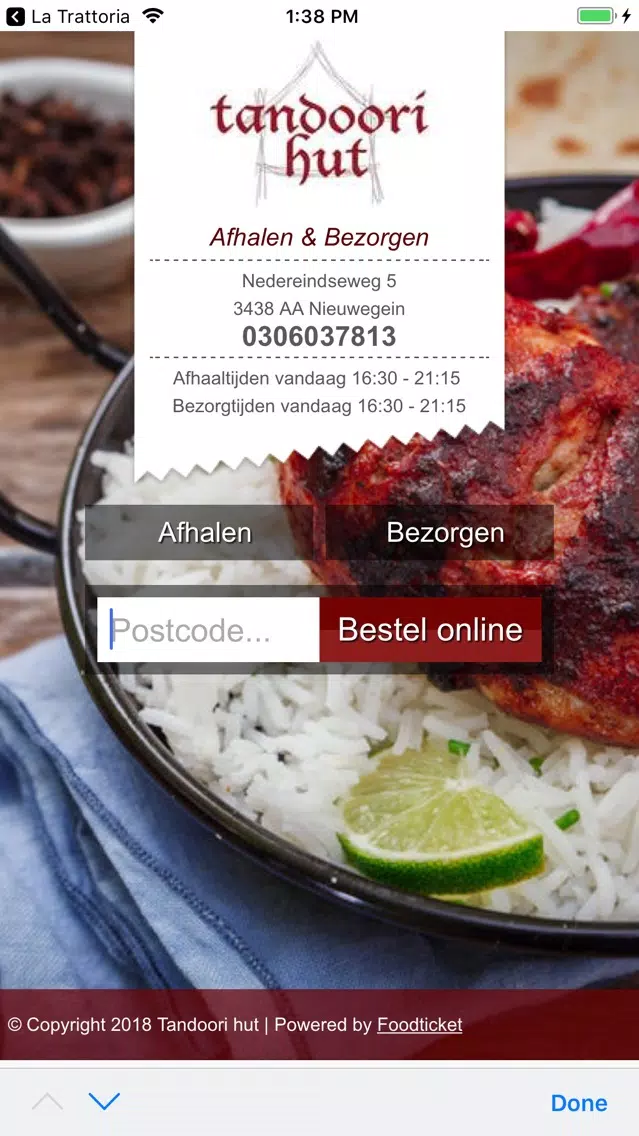This screenshot has width=639, height=1136.
Task: Focus the Postcode input field
Action: (208, 630)
